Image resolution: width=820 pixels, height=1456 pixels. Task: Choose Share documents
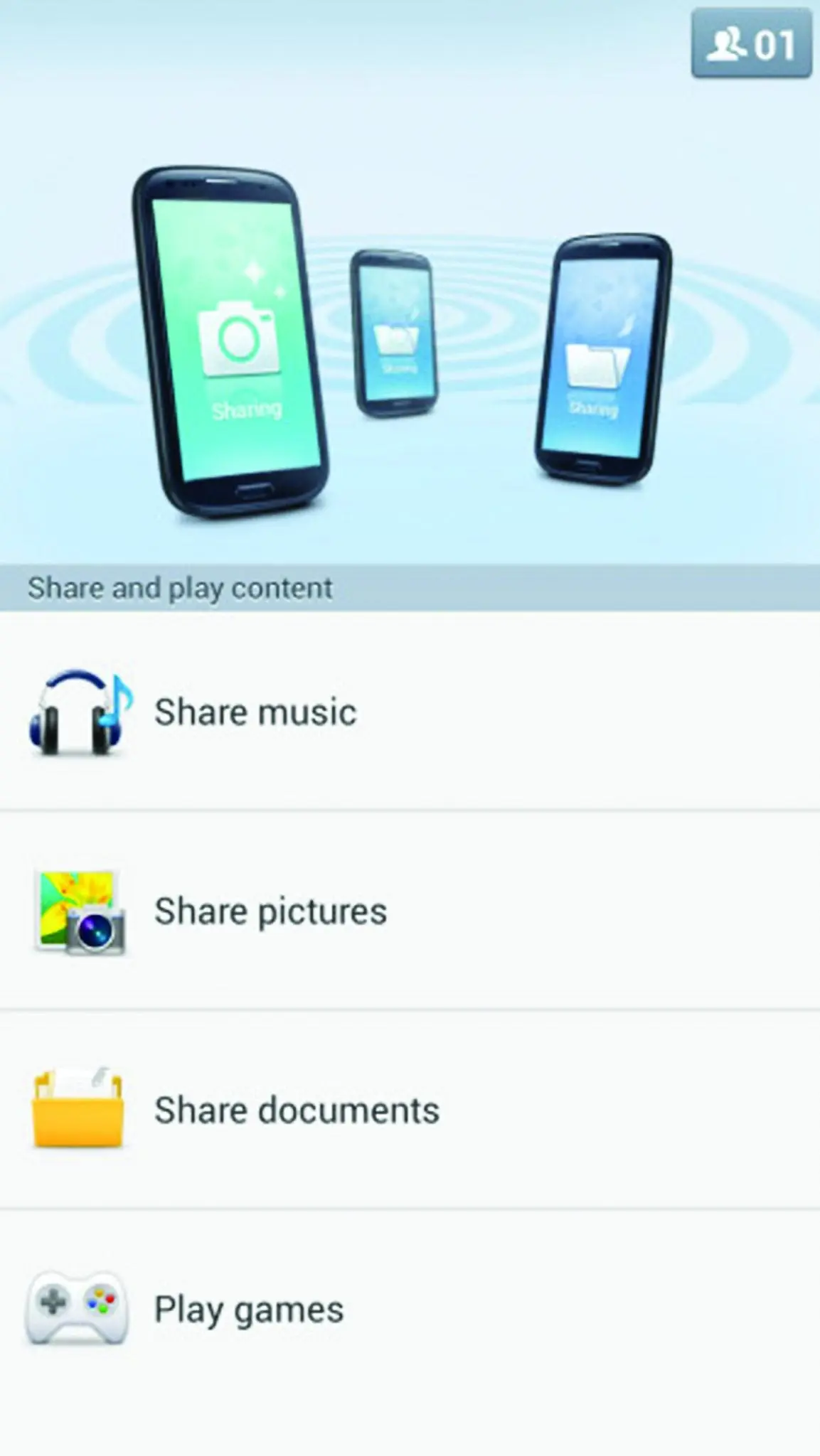410,1110
